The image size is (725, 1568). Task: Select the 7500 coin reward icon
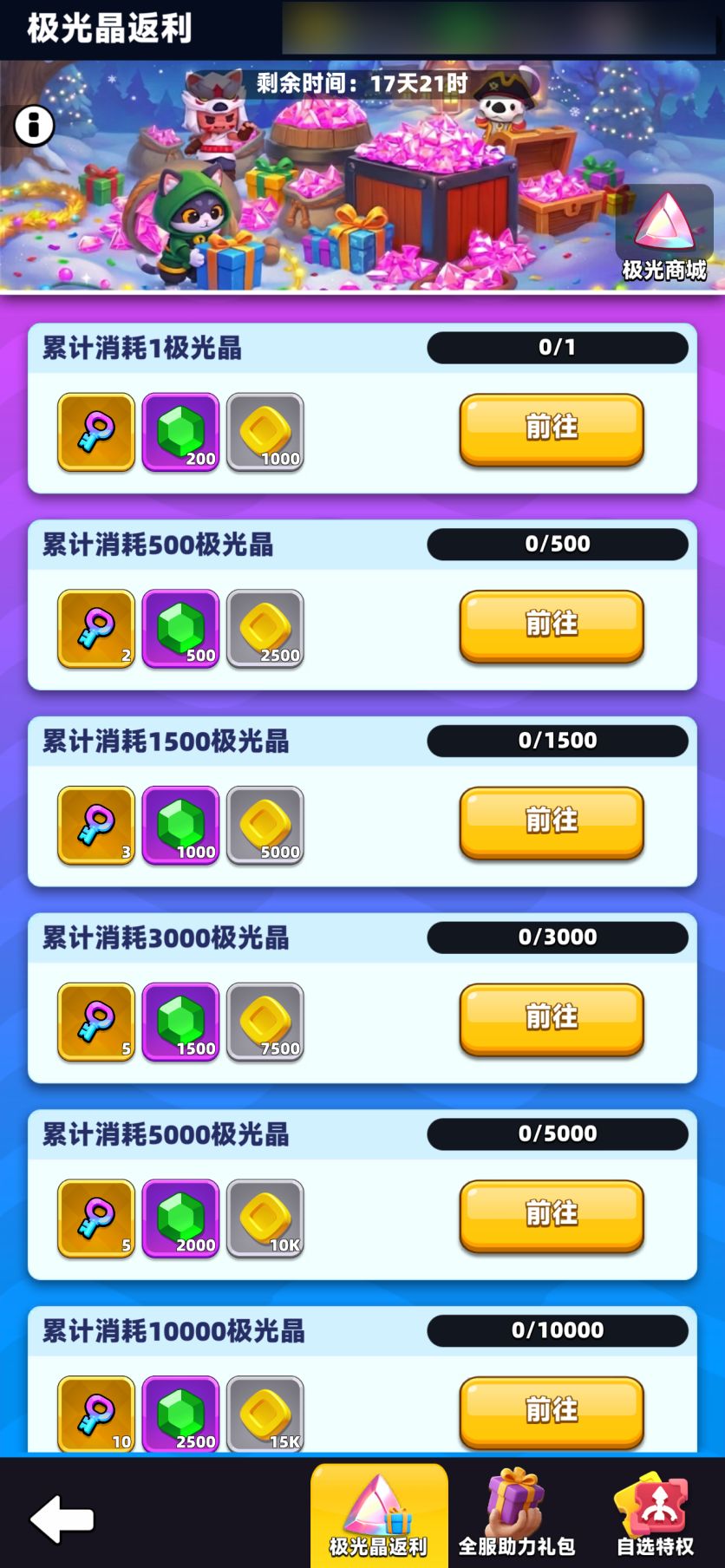click(265, 1022)
